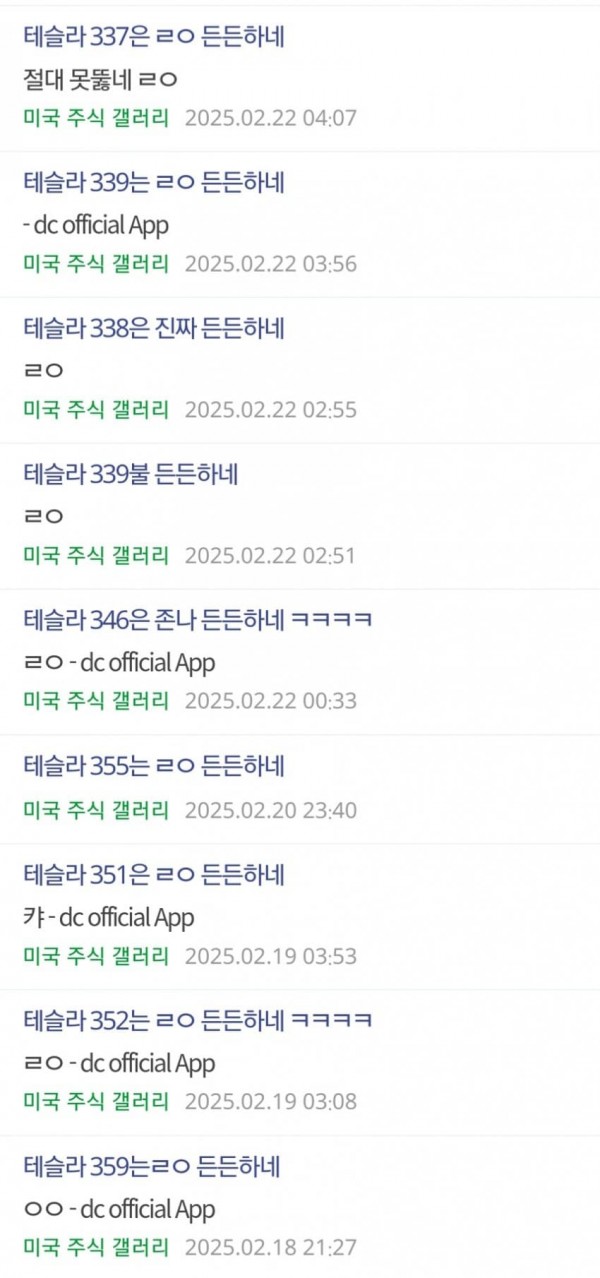The height and width of the screenshot is (1278, 600).
Task: Open post '테슬라 346은 존나 든든하네'
Action: coord(198,620)
